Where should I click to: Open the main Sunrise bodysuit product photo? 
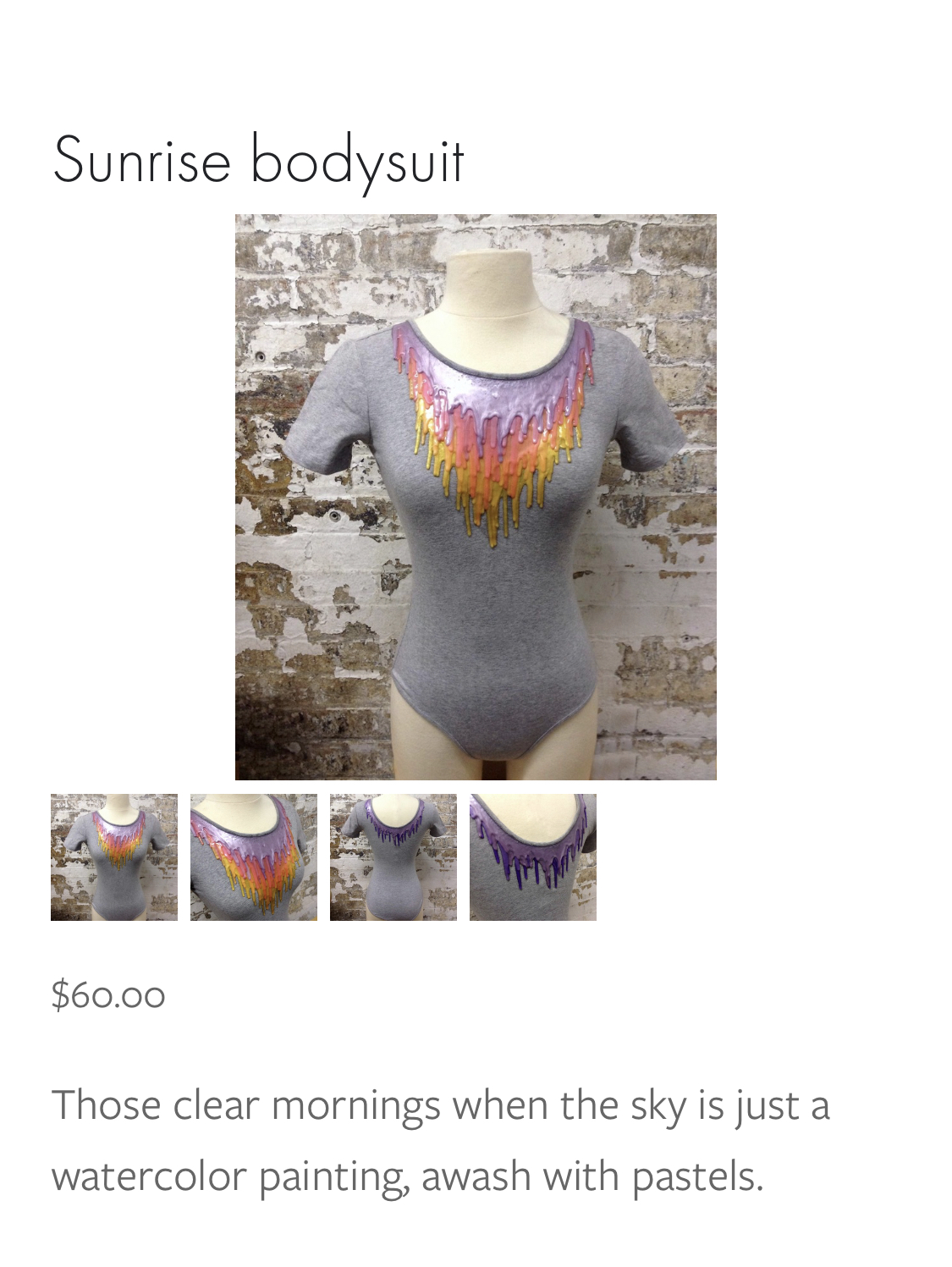coord(476,497)
